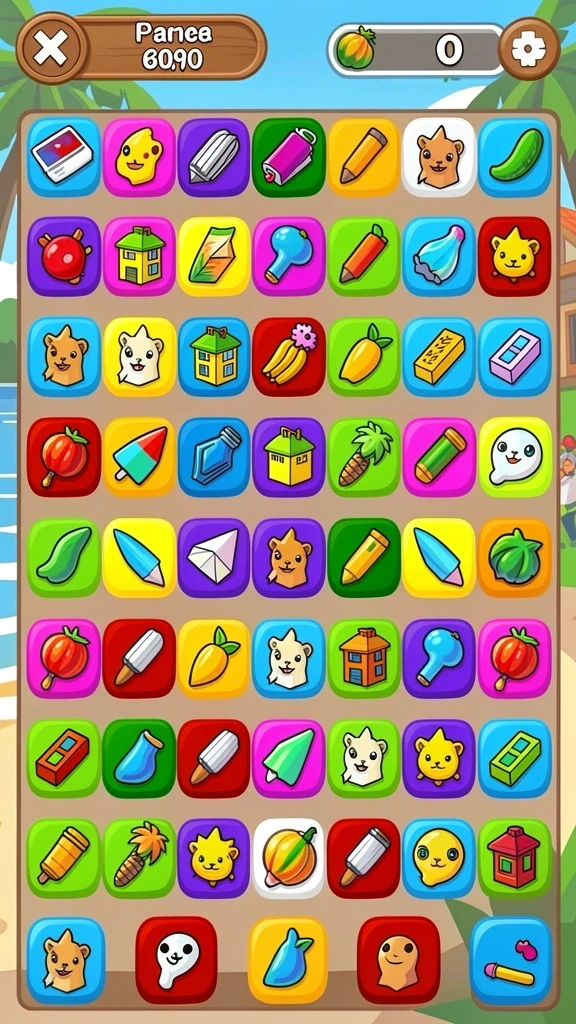Tap the red ball creature tile on purple
576x1024 pixels.
63,256
